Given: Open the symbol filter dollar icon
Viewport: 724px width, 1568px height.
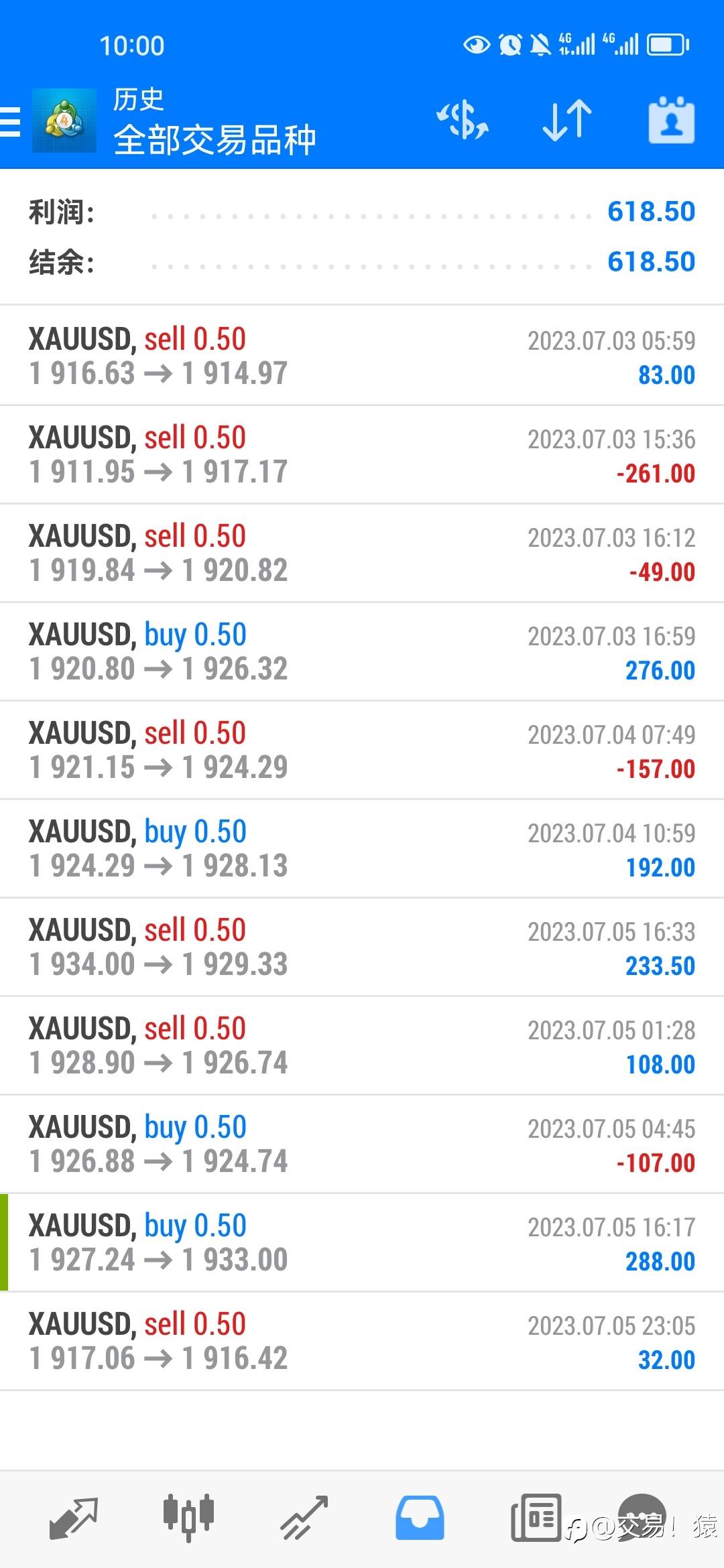Looking at the screenshot, I should tap(463, 121).
